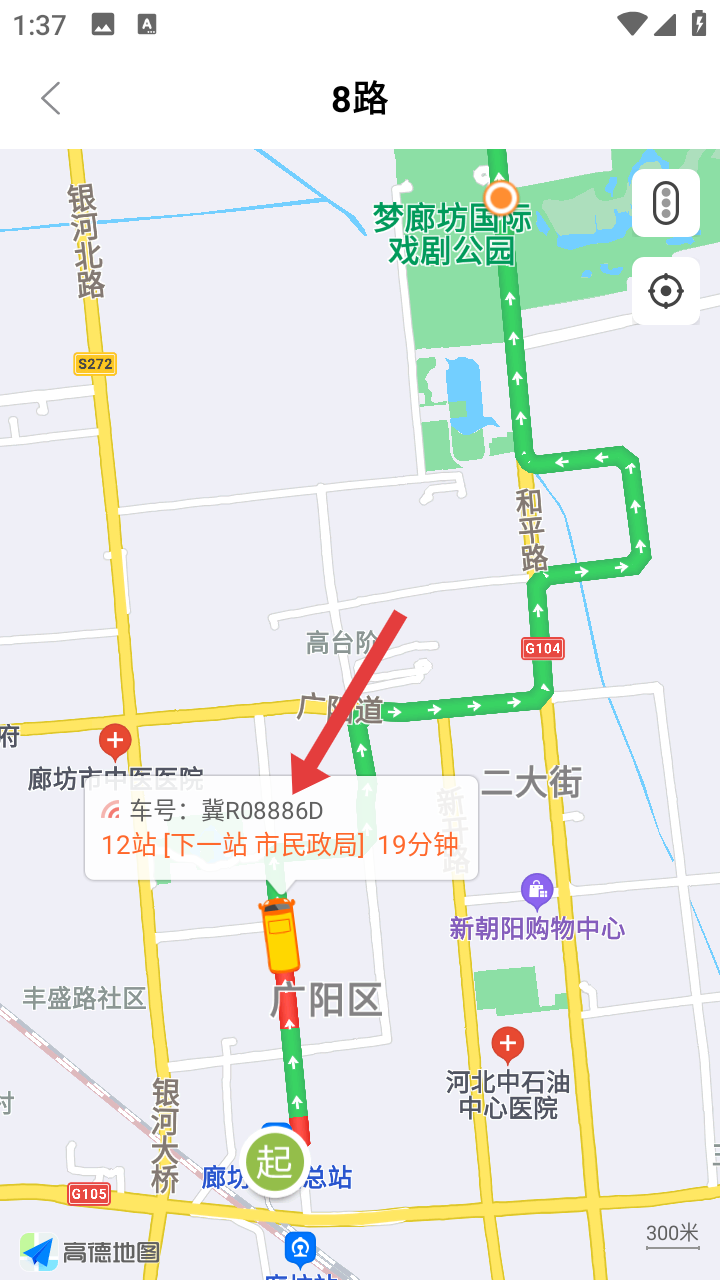
Task: Tap the yellow bus icon on the route
Action: tap(280, 935)
